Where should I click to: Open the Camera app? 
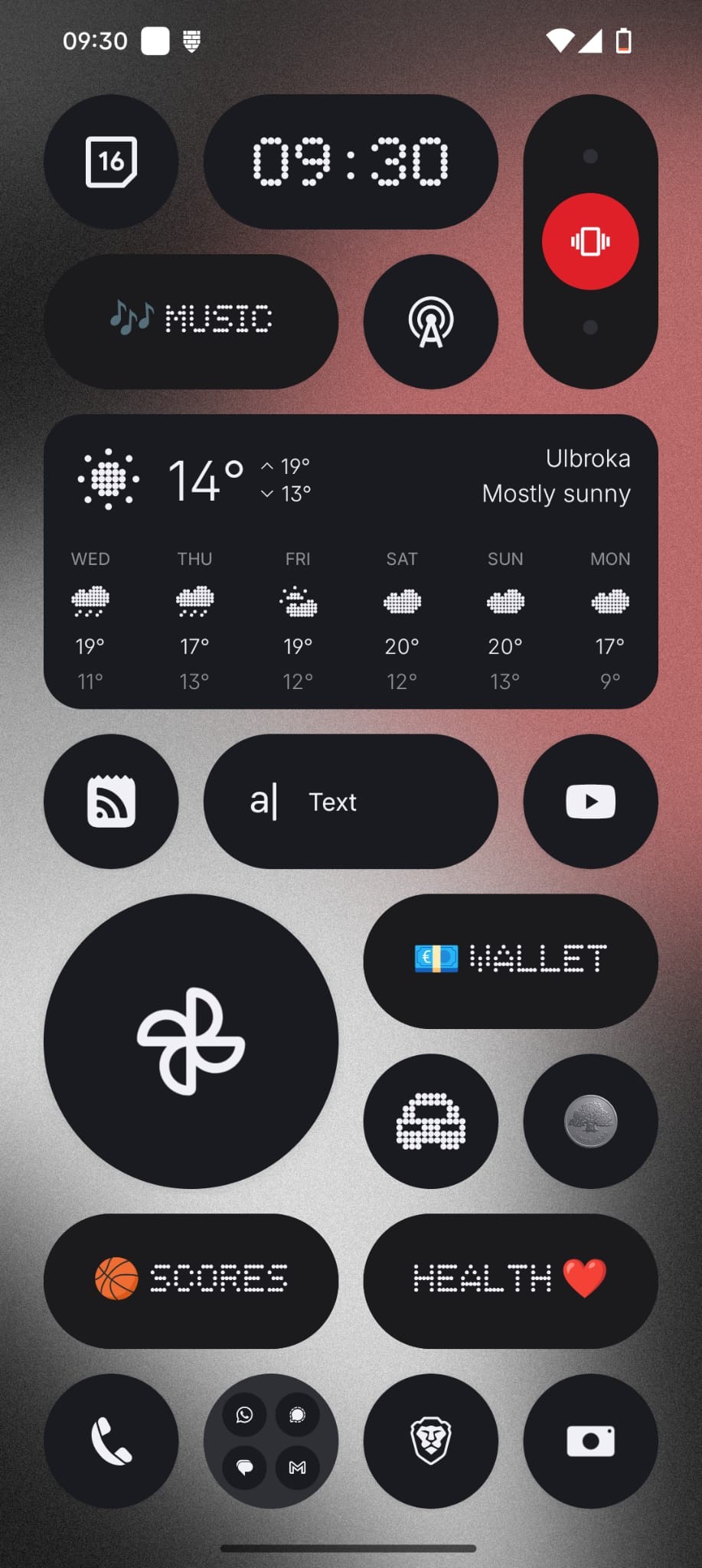point(589,1440)
